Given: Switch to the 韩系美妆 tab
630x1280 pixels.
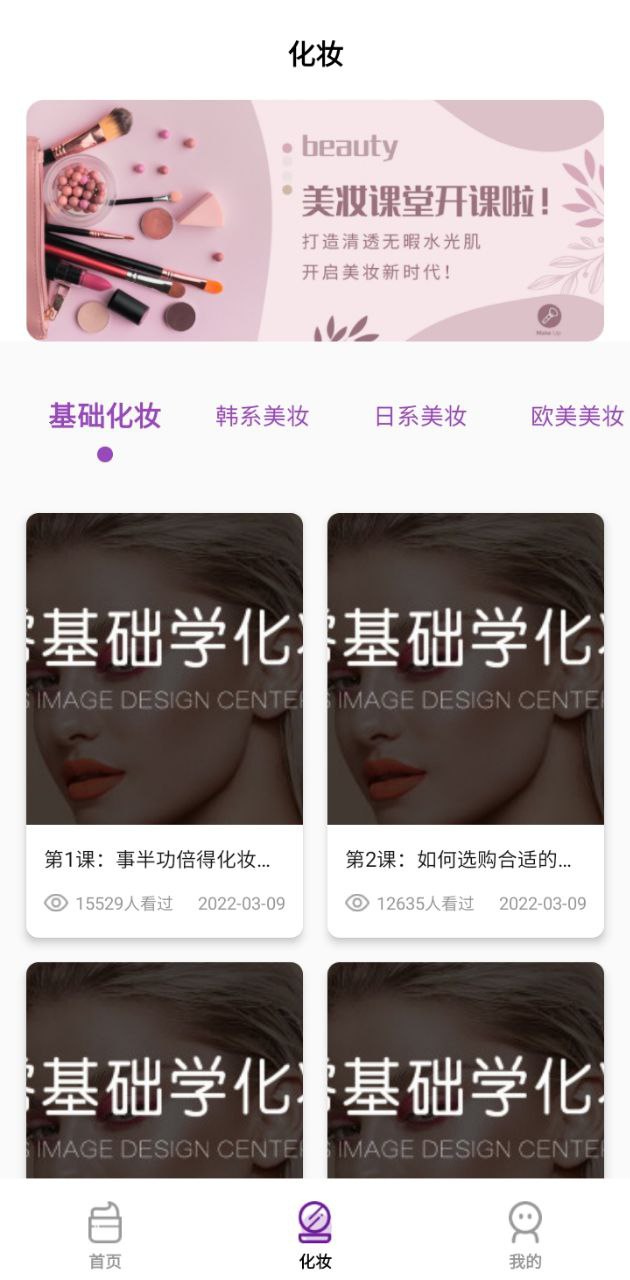Looking at the screenshot, I should pyautogui.click(x=262, y=416).
